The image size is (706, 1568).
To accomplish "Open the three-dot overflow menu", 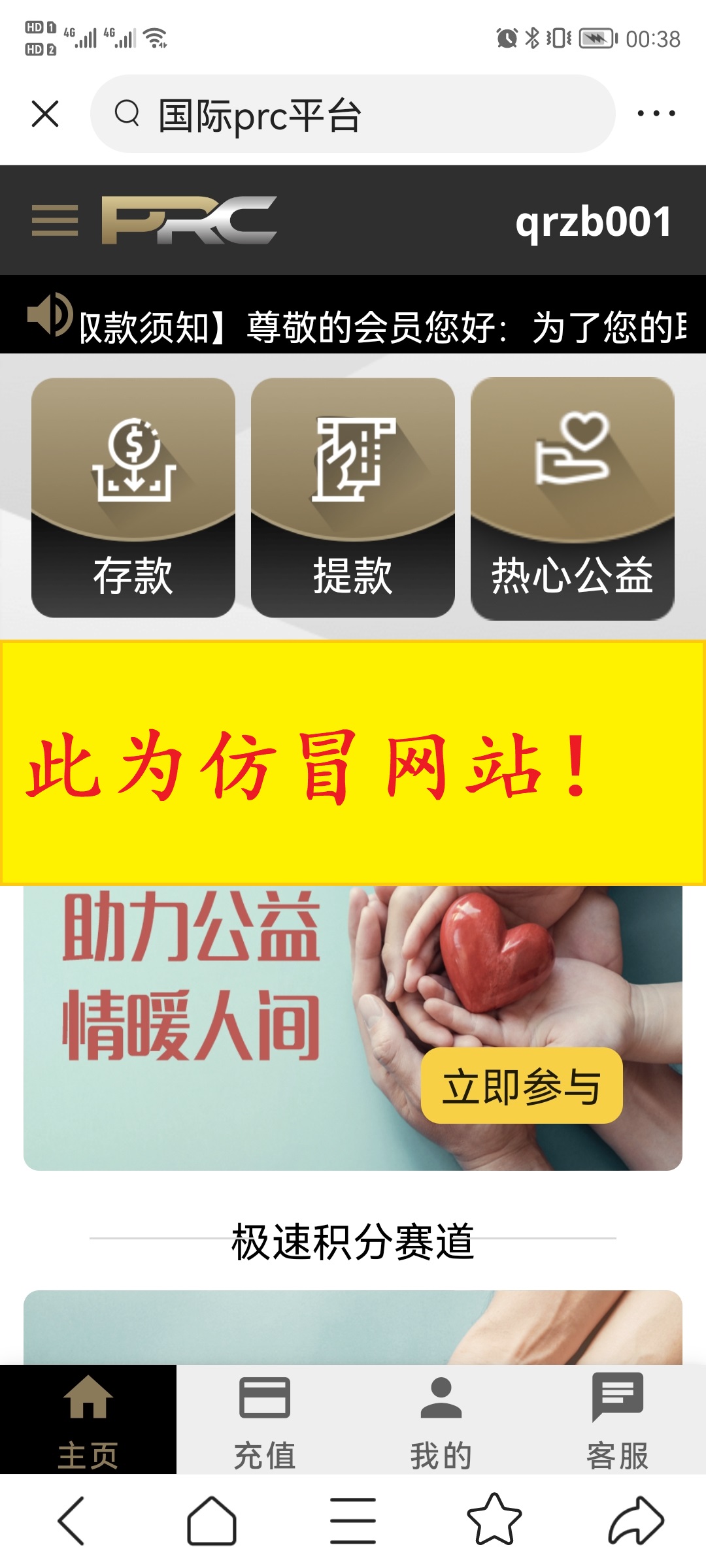I will 656,114.
